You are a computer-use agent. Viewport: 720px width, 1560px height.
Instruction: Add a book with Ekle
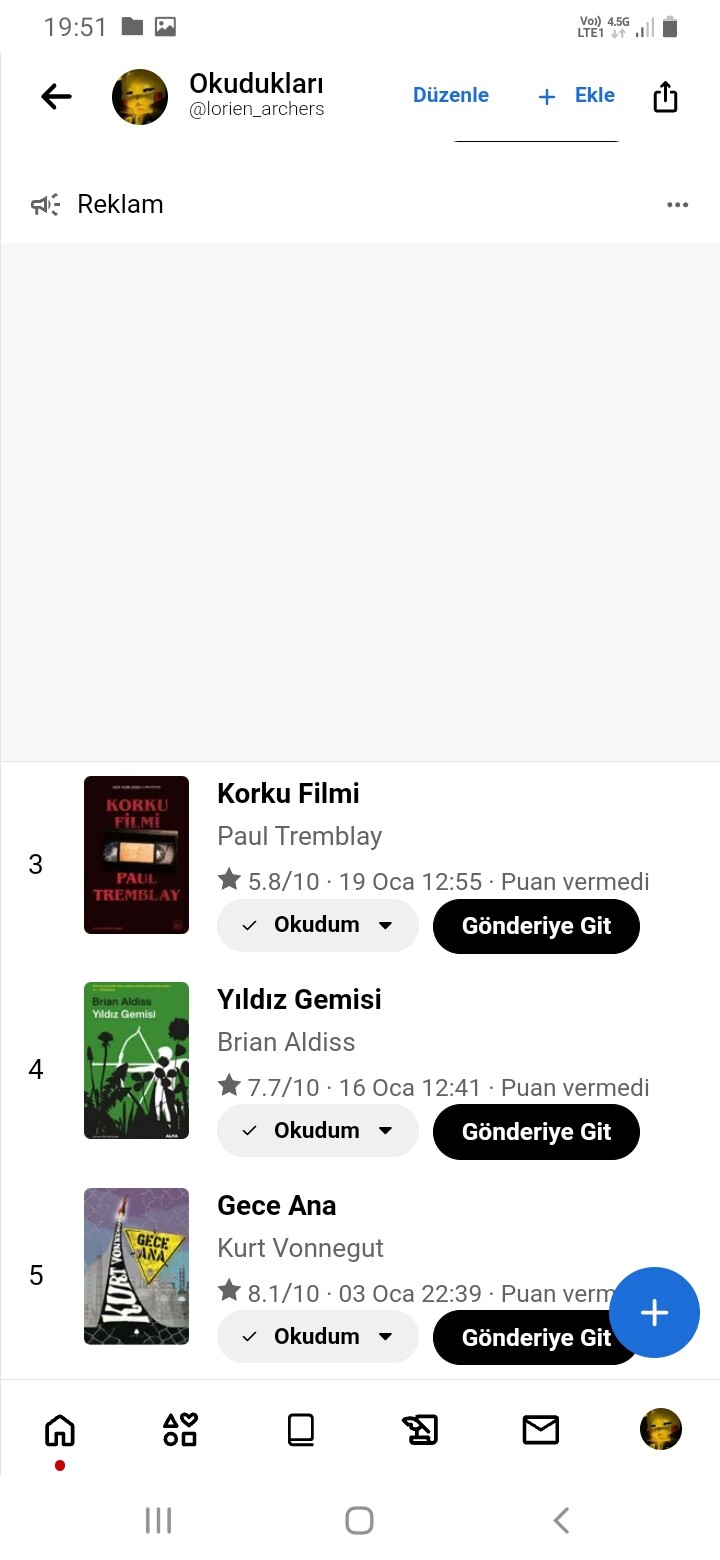(x=577, y=96)
